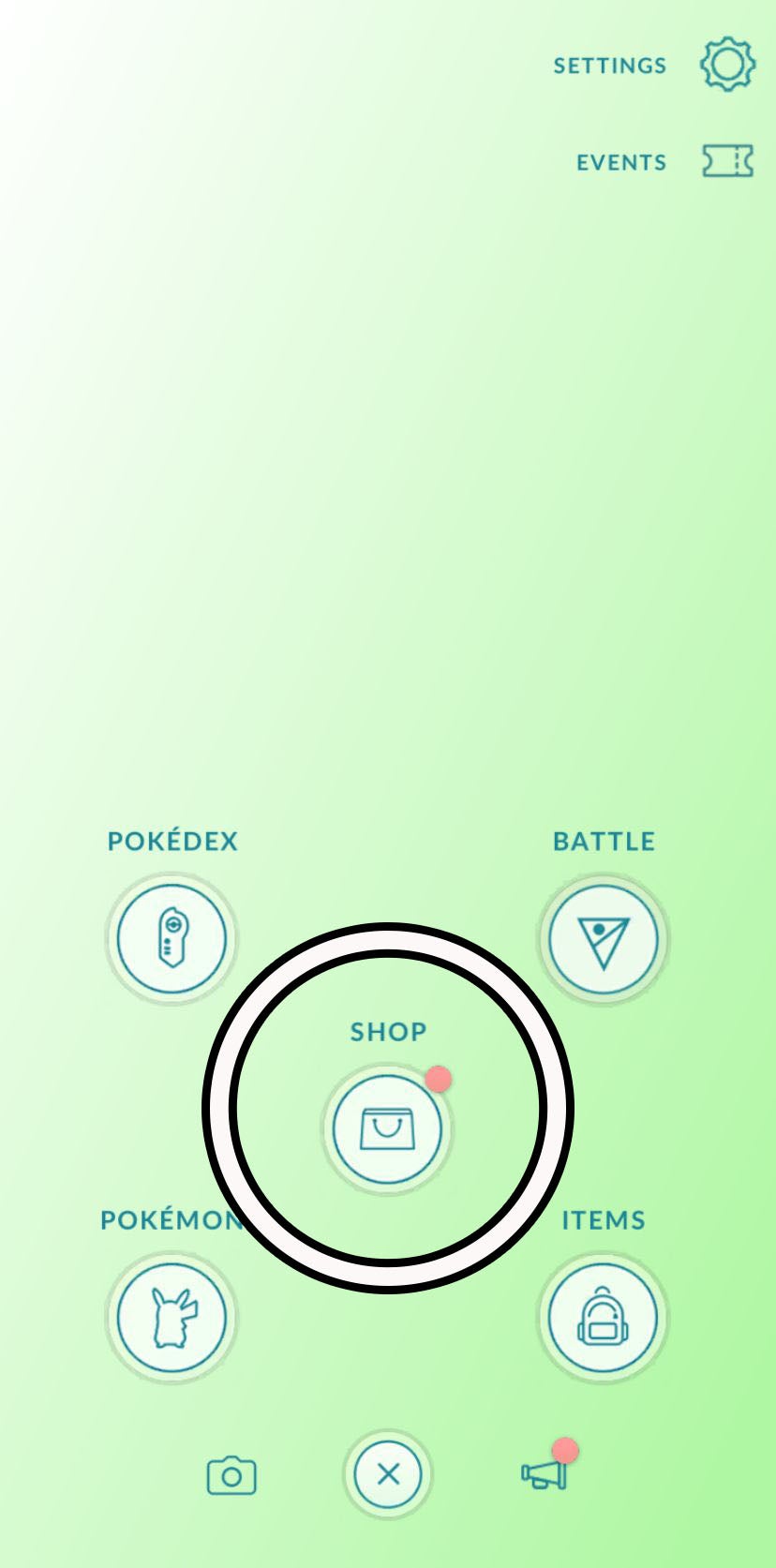Open the Items bag backpack icon
The width and height of the screenshot is (776, 1568).
(603, 1318)
